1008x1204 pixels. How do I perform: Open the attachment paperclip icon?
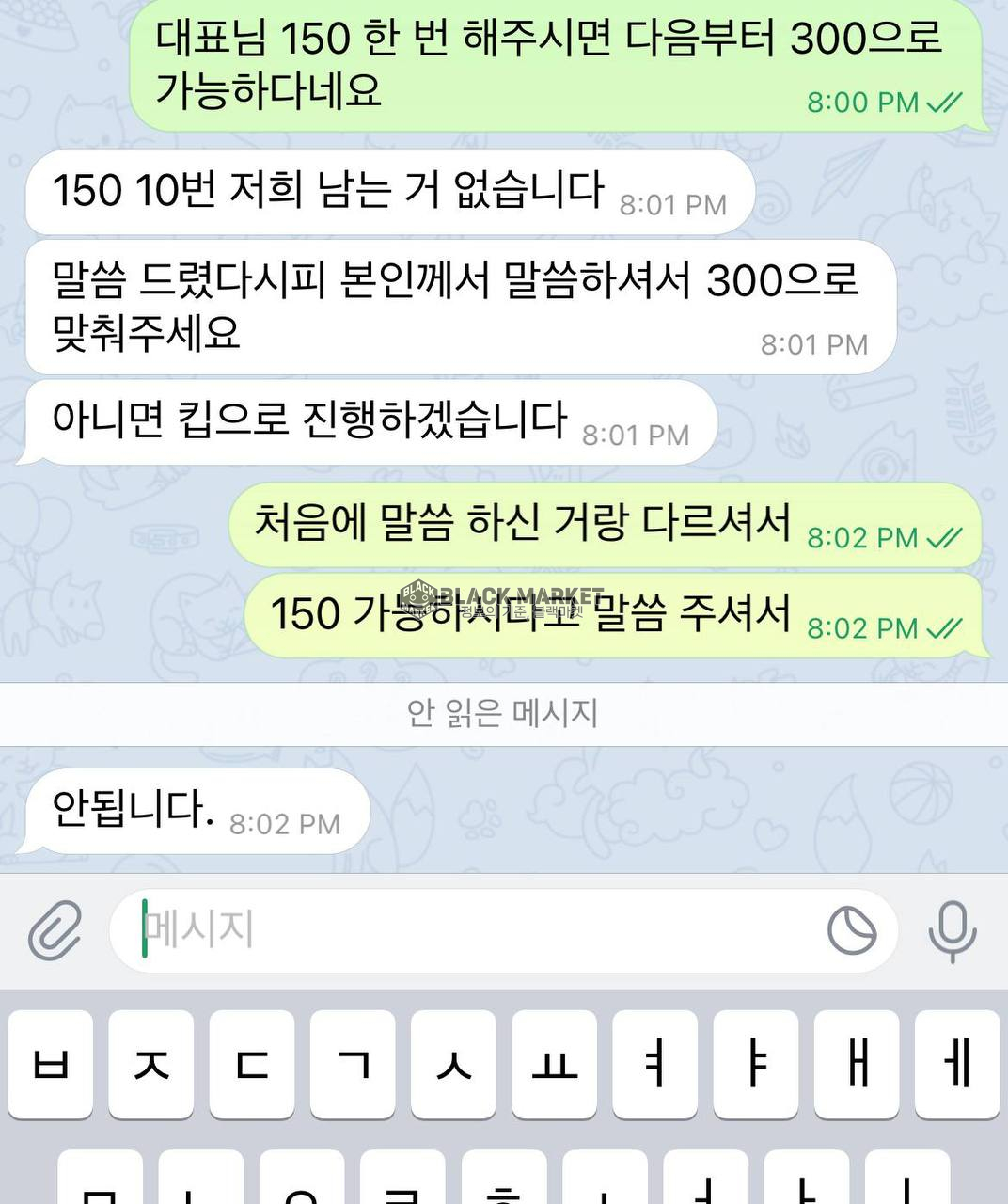[x=55, y=929]
